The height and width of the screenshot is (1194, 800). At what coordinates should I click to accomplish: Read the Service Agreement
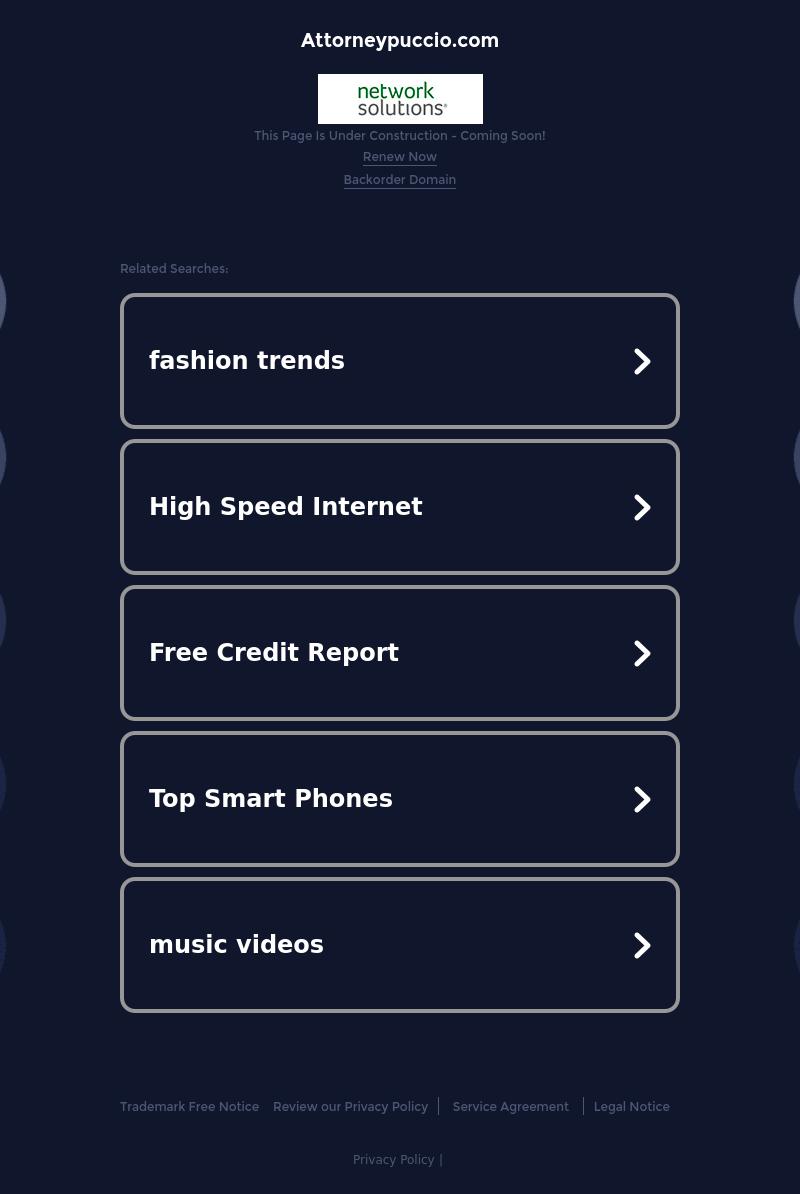tap(510, 1107)
